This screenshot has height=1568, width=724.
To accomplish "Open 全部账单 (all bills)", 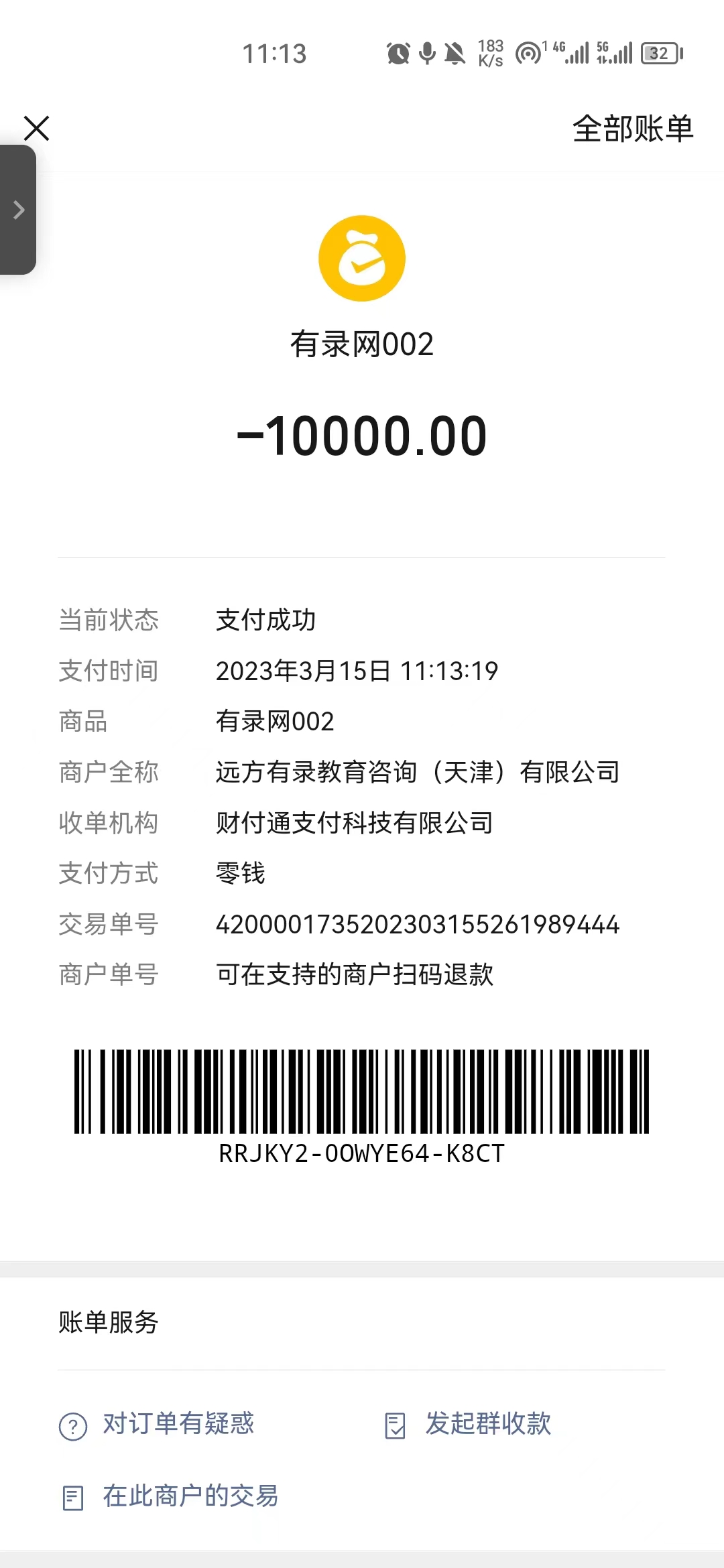I will pyautogui.click(x=632, y=129).
